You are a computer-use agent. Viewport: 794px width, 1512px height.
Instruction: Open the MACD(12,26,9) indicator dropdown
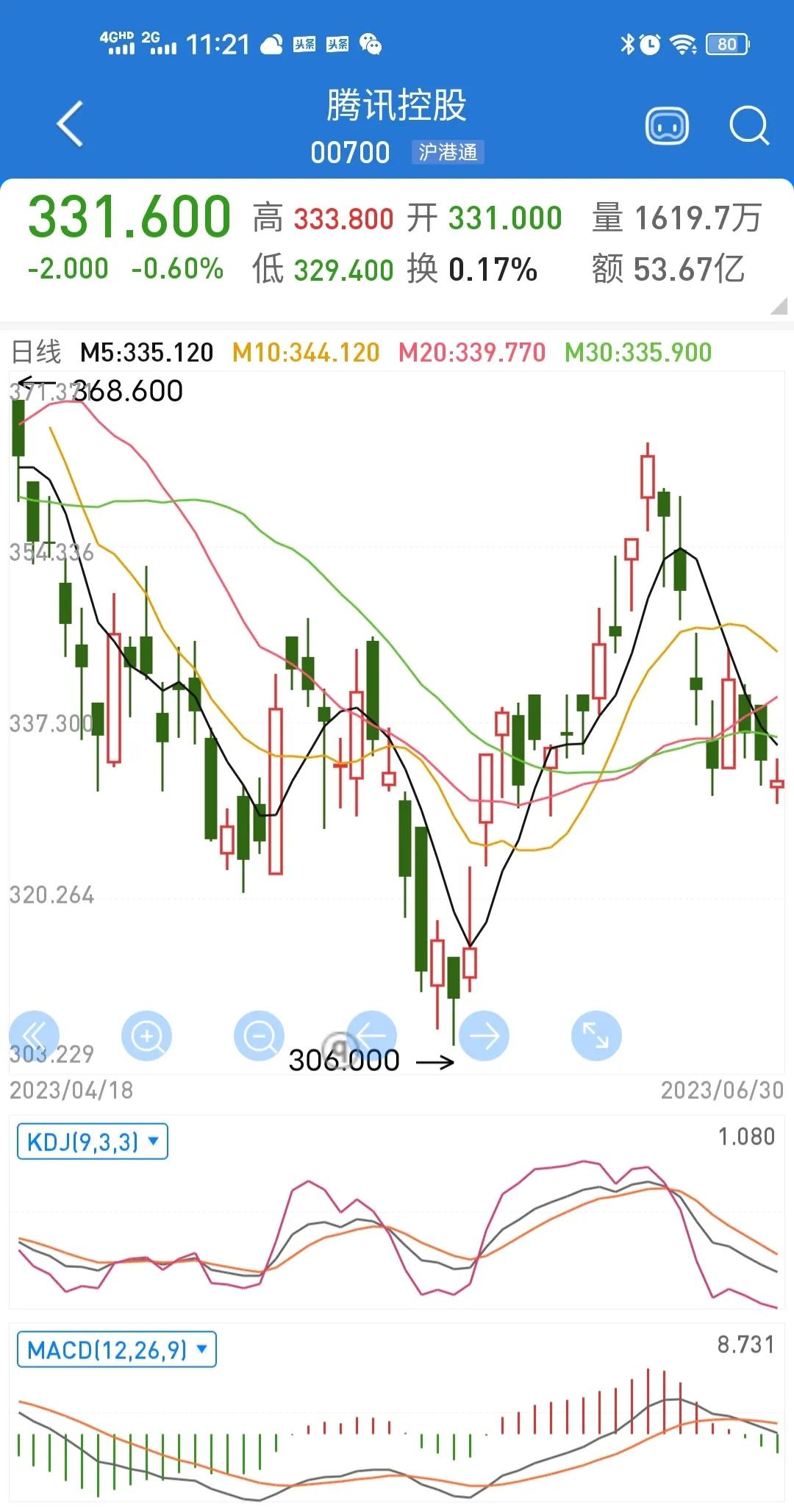click(116, 1350)
